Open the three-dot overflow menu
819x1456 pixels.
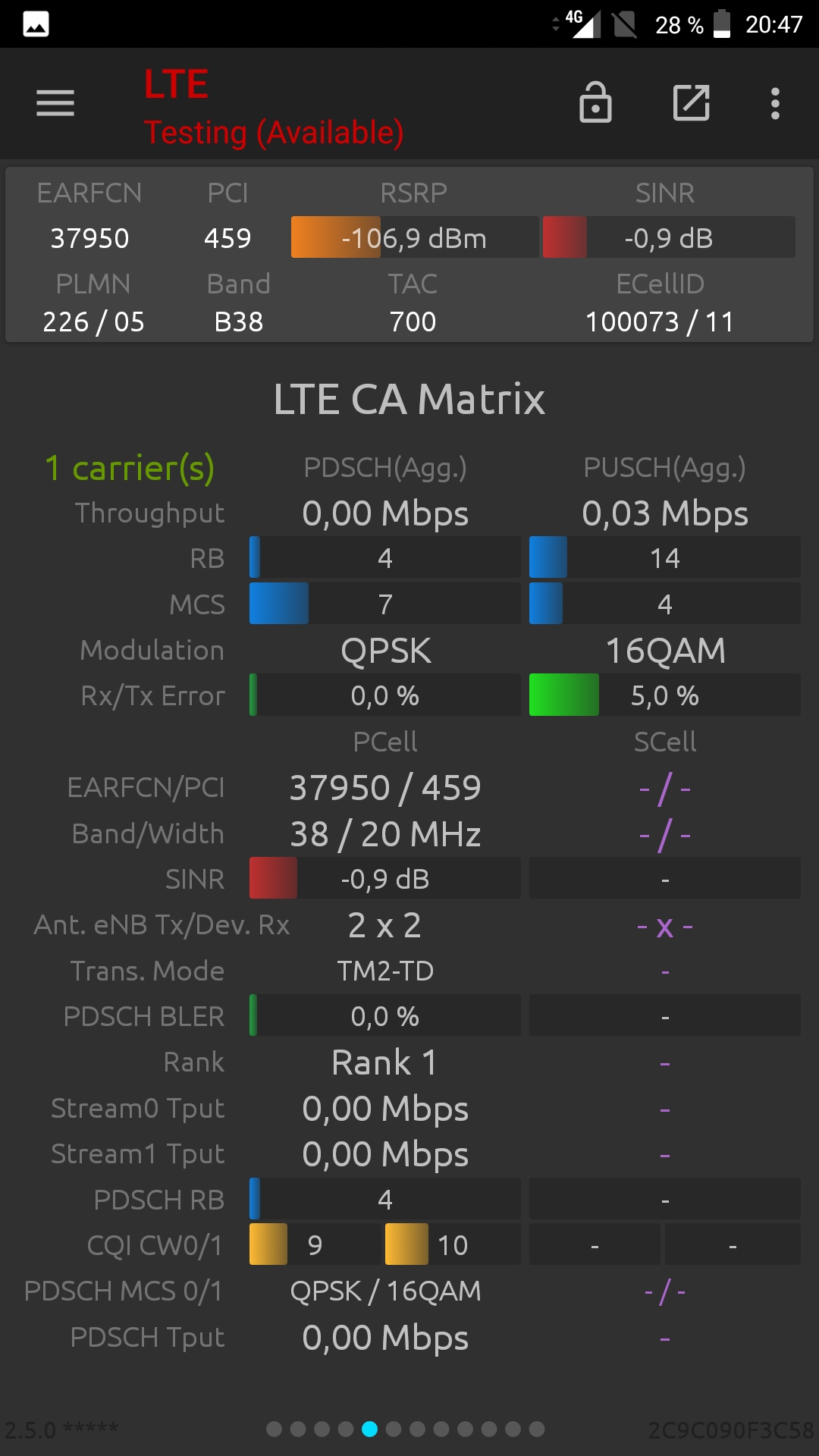(x=775, y=103)
